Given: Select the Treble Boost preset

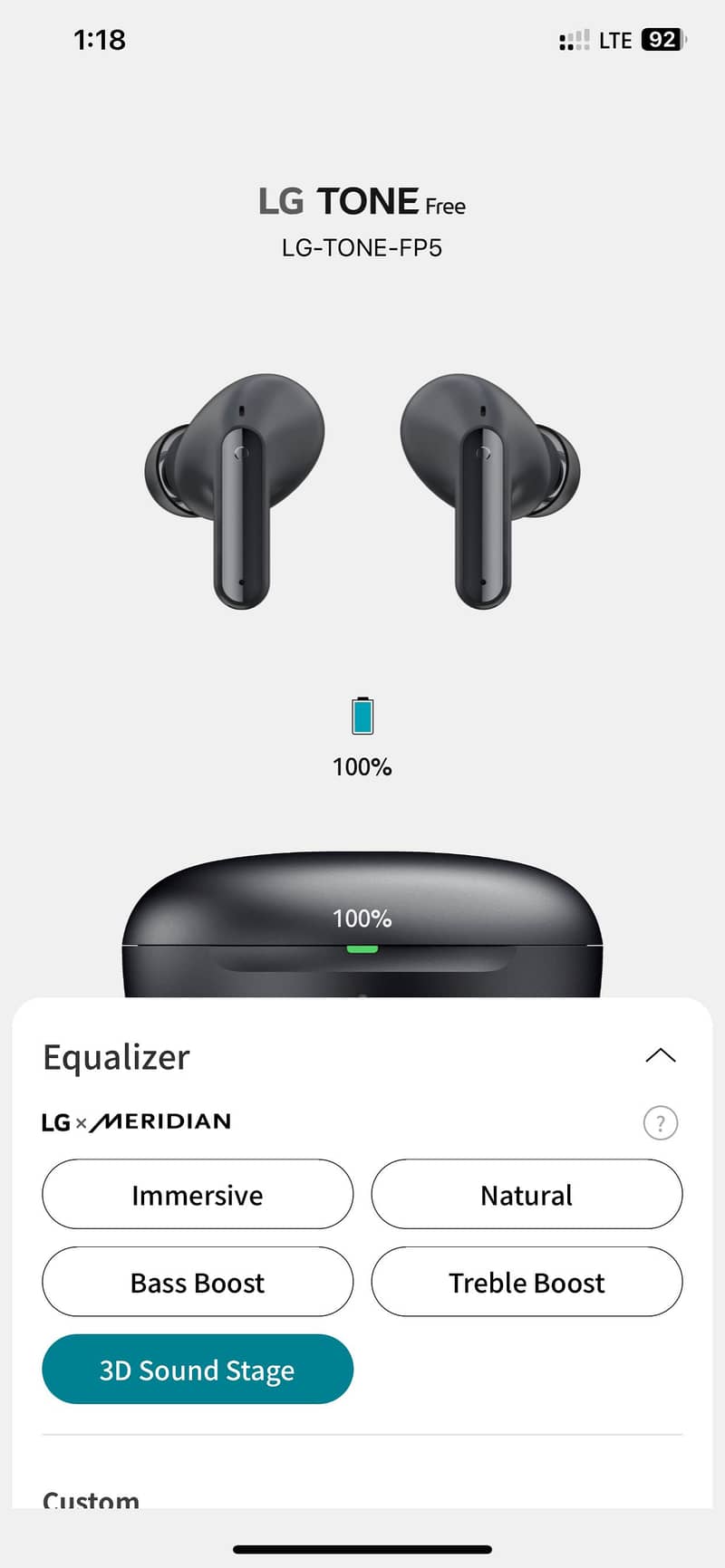Looking at the screenshot, I should point(527,1282).
